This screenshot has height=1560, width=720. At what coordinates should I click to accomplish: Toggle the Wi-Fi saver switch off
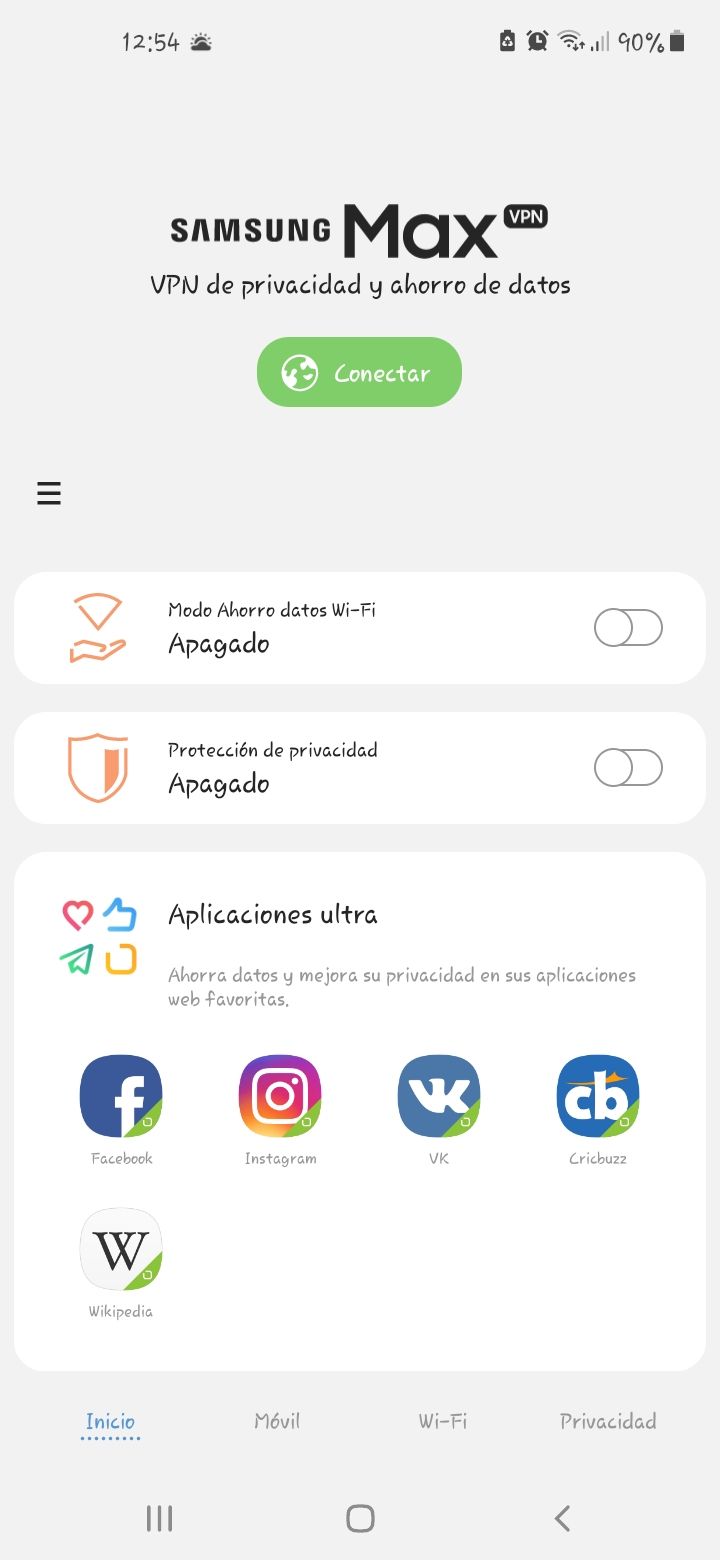628,627
